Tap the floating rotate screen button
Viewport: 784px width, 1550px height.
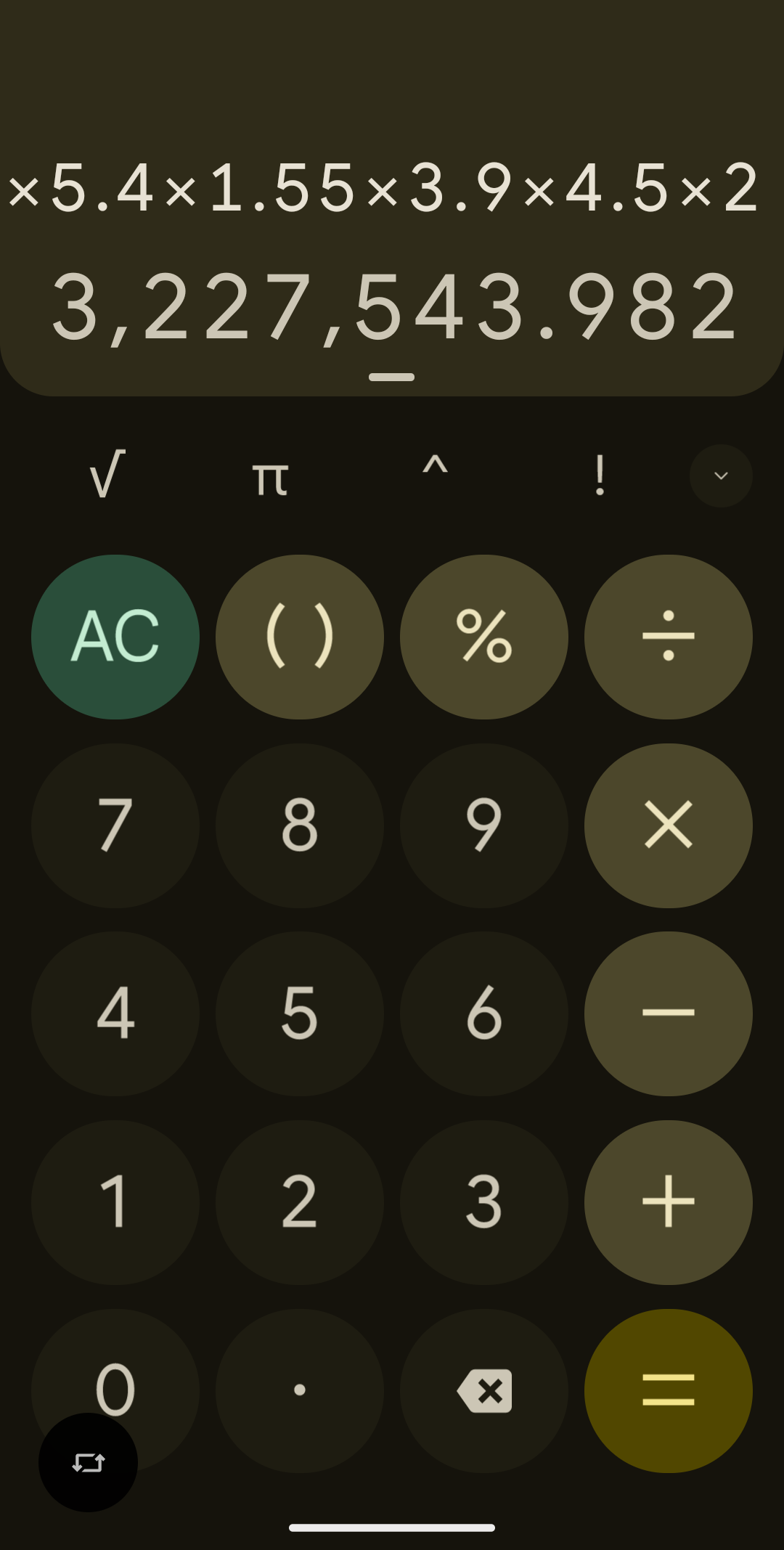(88, 1462)
